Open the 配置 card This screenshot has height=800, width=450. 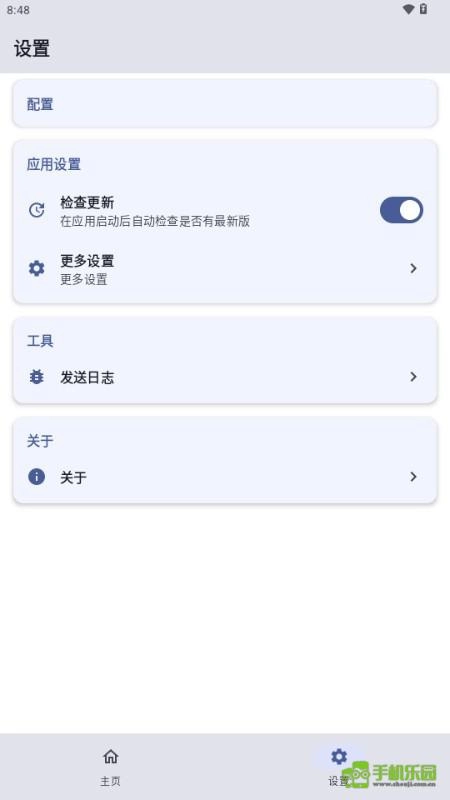(225, 104)
